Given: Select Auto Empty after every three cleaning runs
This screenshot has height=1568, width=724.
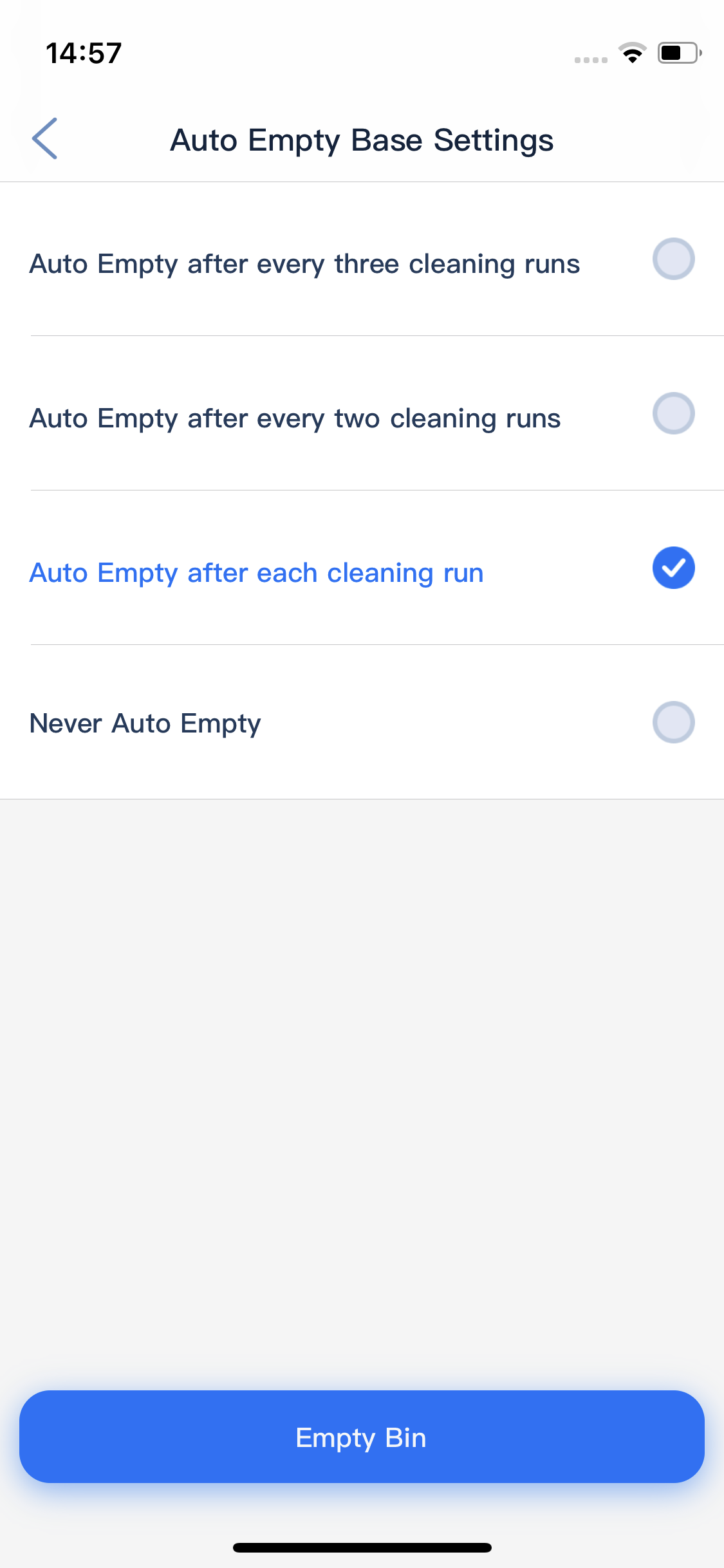Looking at the screenshot, I should coord(362,259).
